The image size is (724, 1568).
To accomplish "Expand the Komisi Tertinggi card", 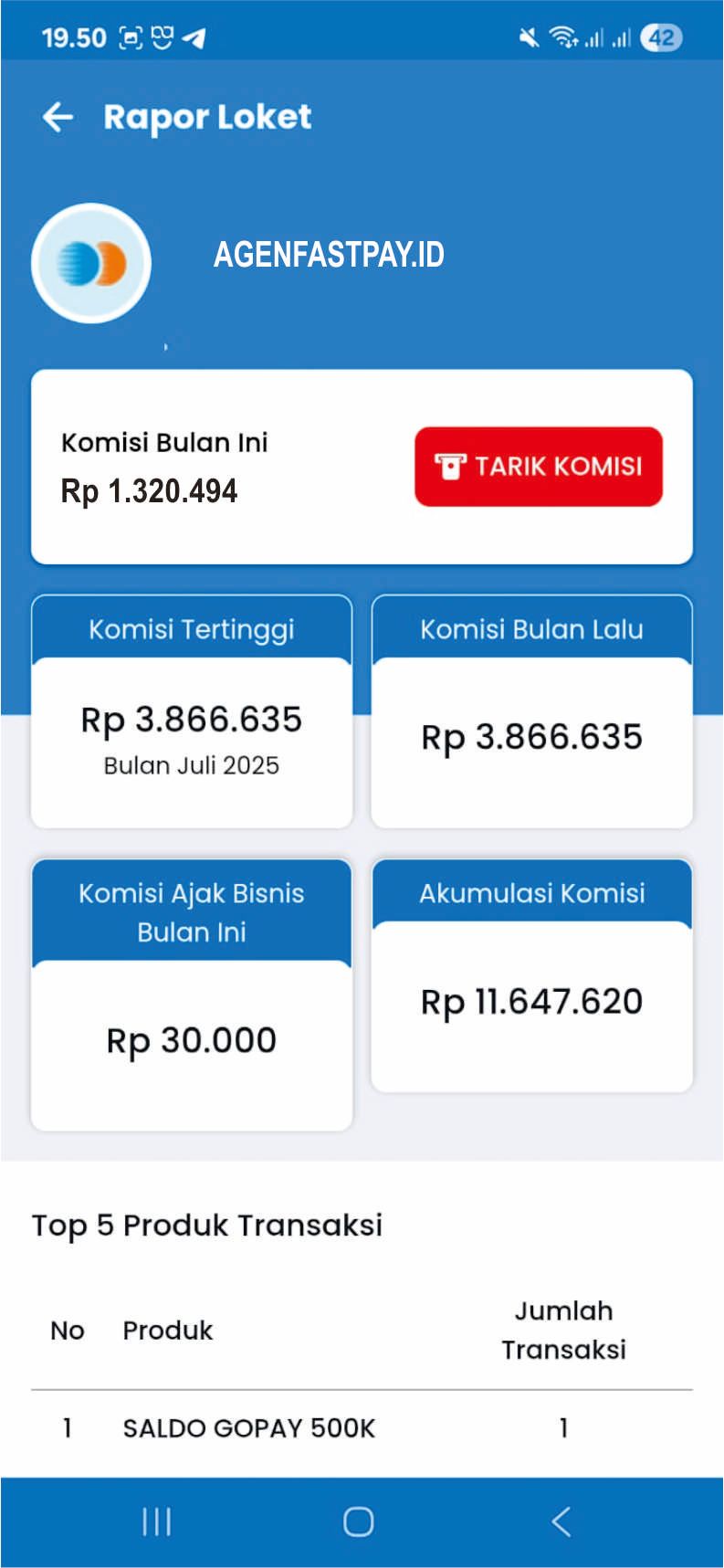I will 191,710.
